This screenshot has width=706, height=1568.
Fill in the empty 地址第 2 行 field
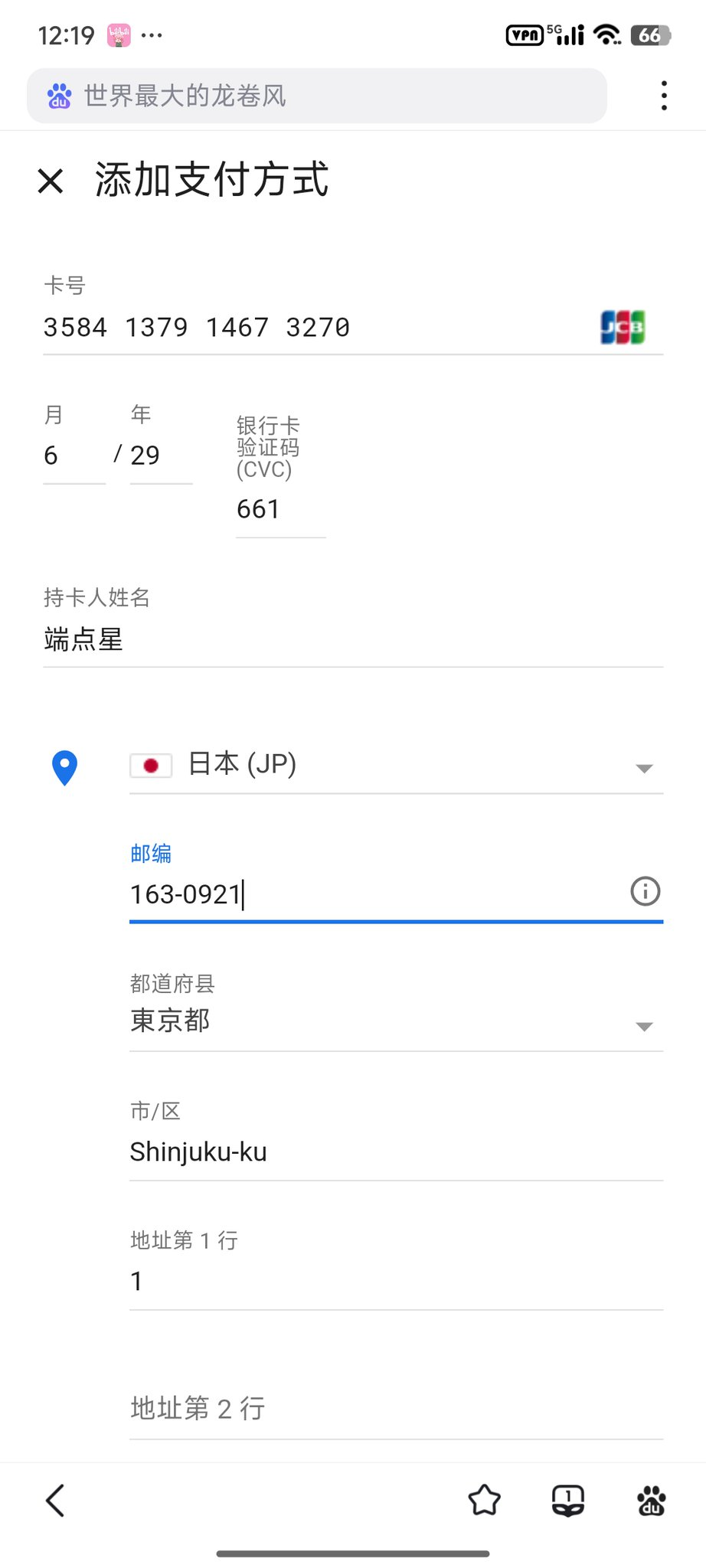point(395,1410)
